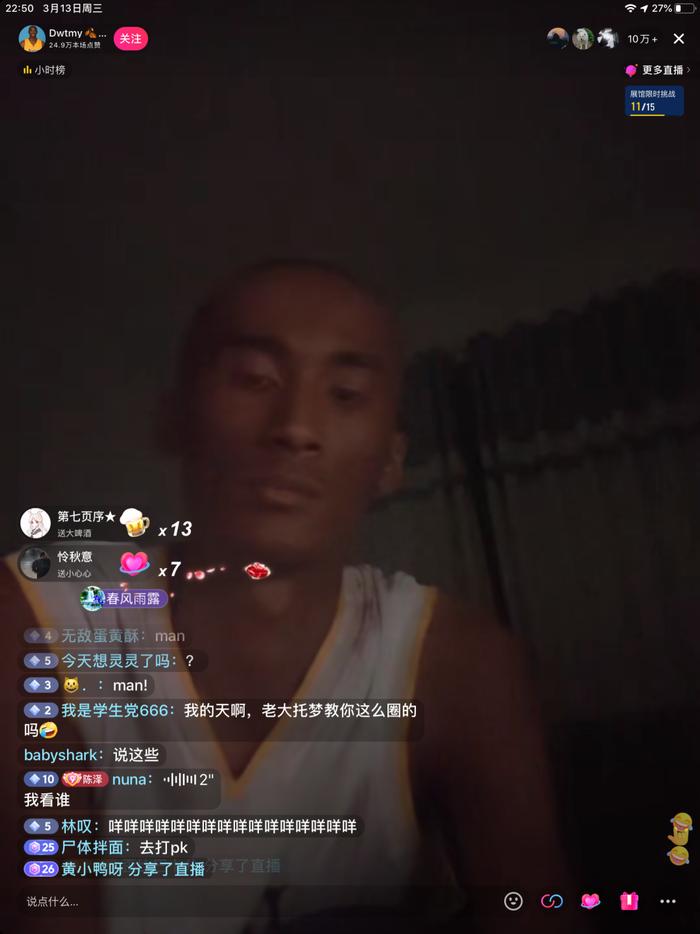
Task: Open the three-dot more options
Action: point(668,901)
